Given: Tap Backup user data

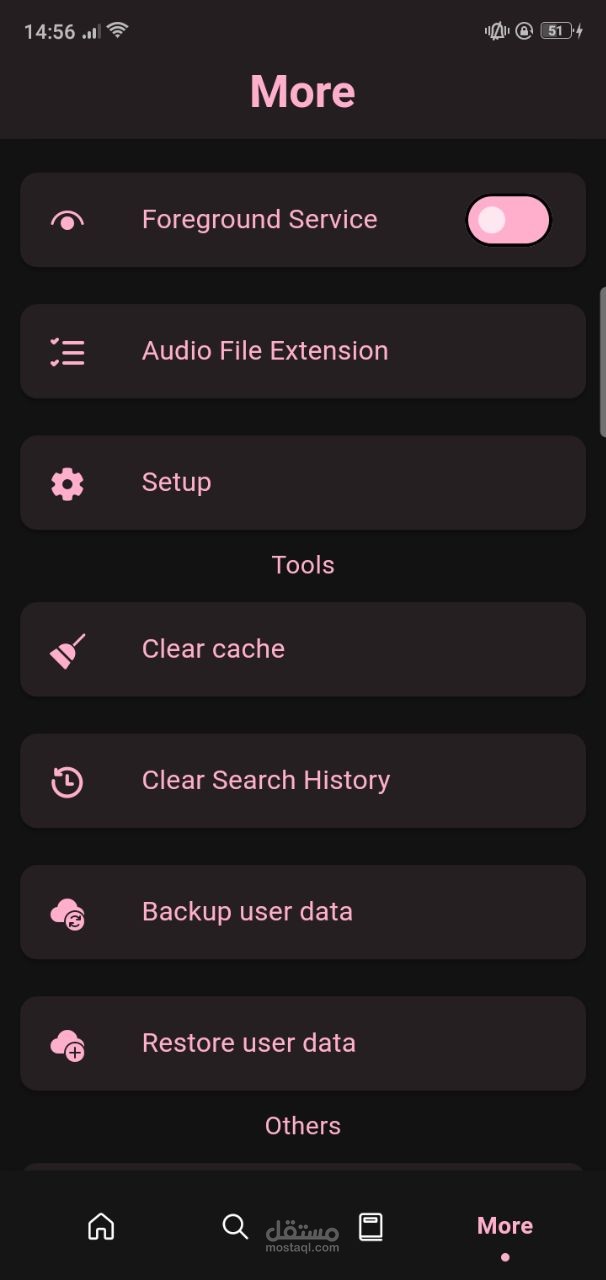Looking at the screenshot, I should click(302, 912).
